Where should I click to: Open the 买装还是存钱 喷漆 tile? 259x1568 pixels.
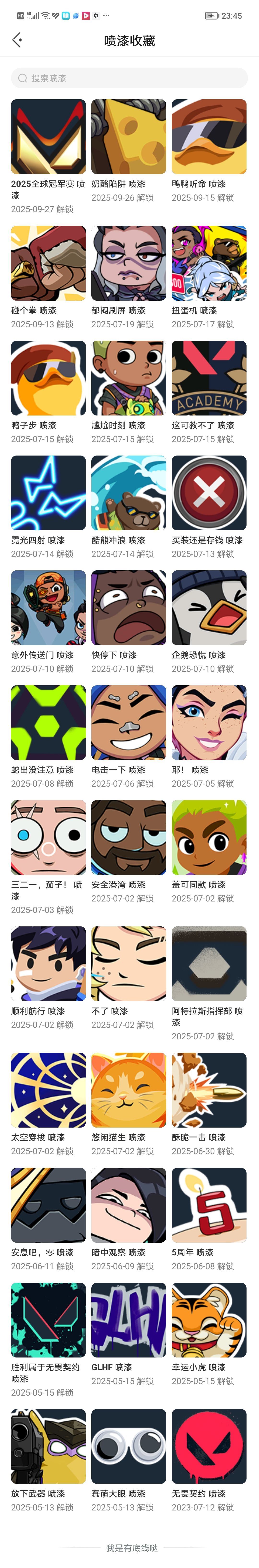tap(209, 492)
